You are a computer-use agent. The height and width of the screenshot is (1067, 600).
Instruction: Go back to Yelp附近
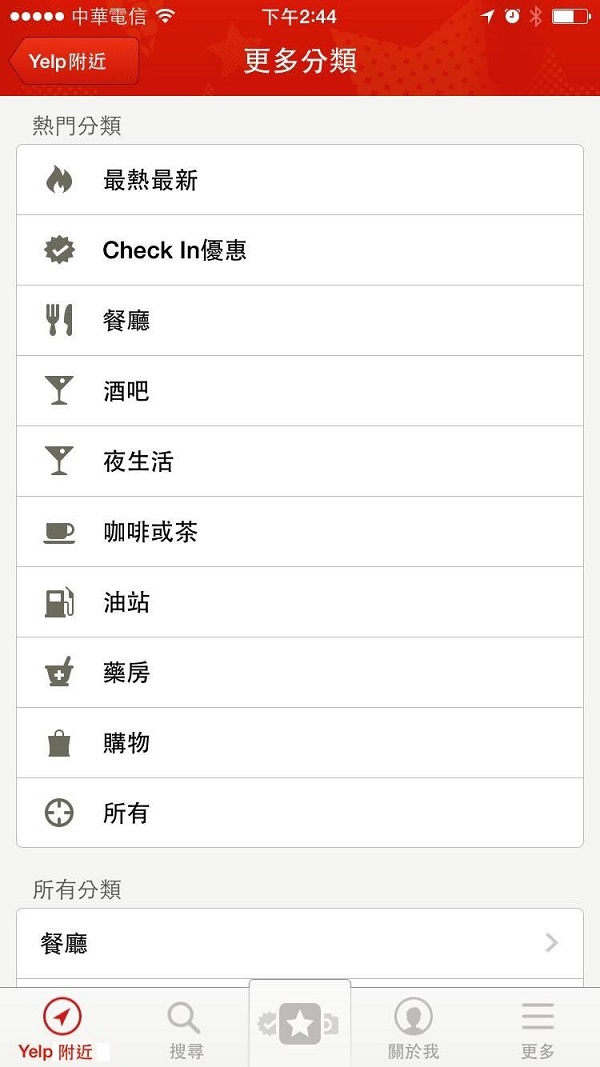click(73, 61)
